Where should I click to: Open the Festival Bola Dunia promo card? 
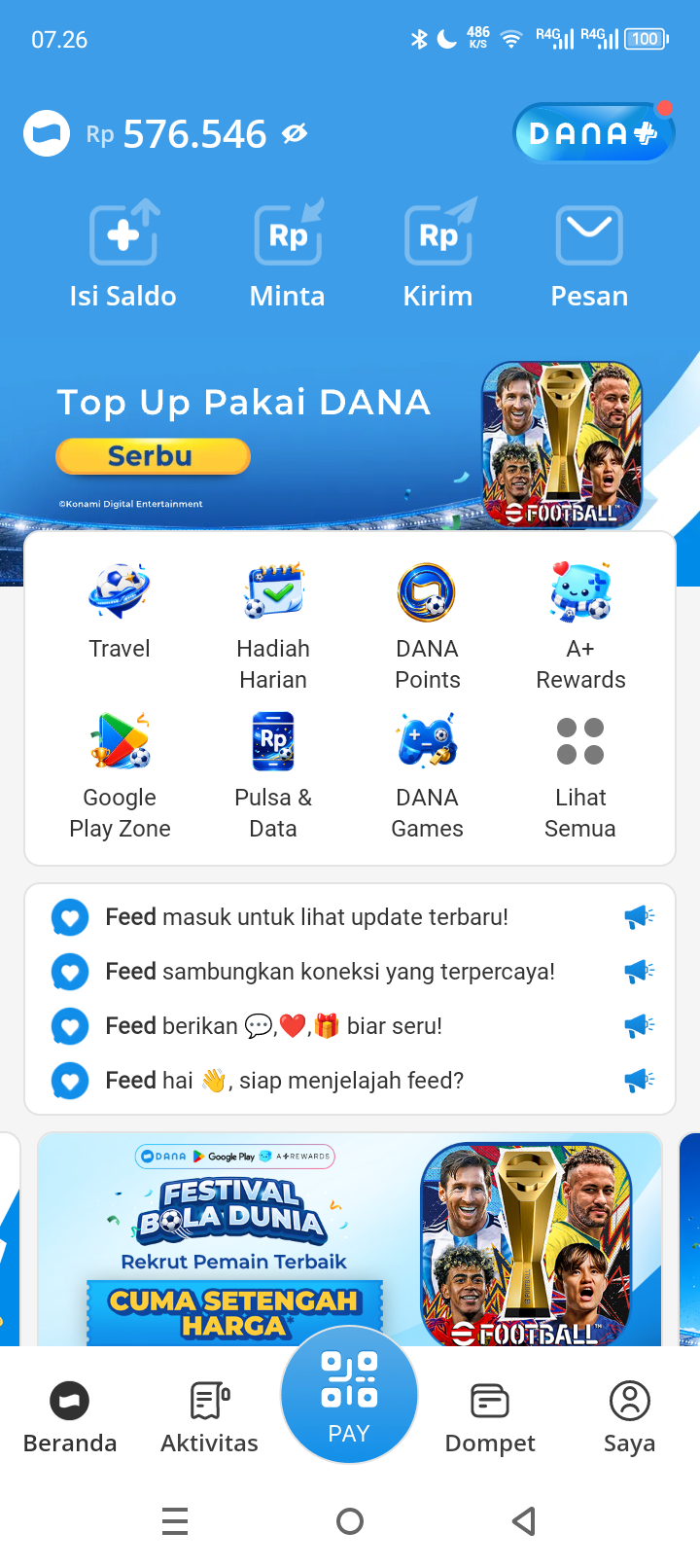pyautogui.click(x=350, y=1239)
